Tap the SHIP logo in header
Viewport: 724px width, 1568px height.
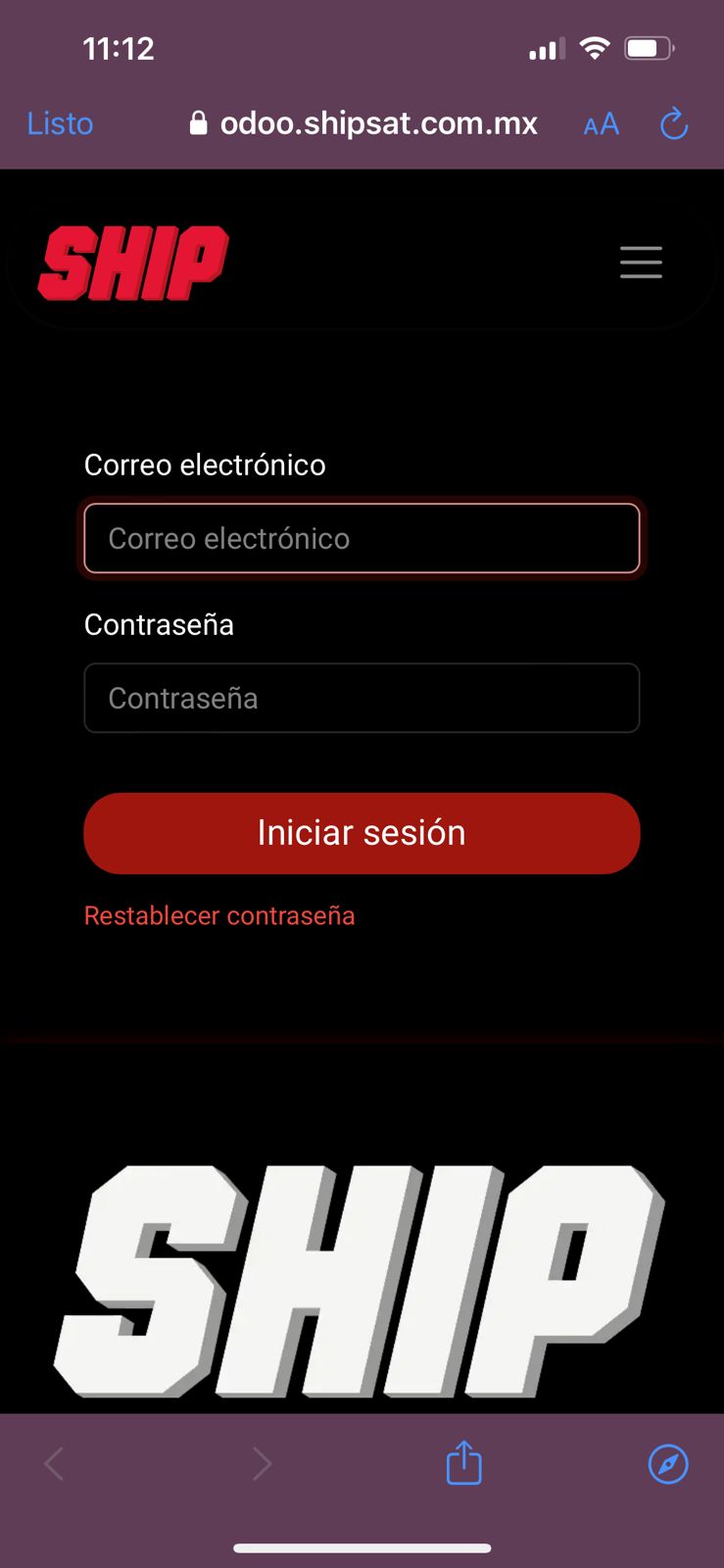[x=133, y=263]
